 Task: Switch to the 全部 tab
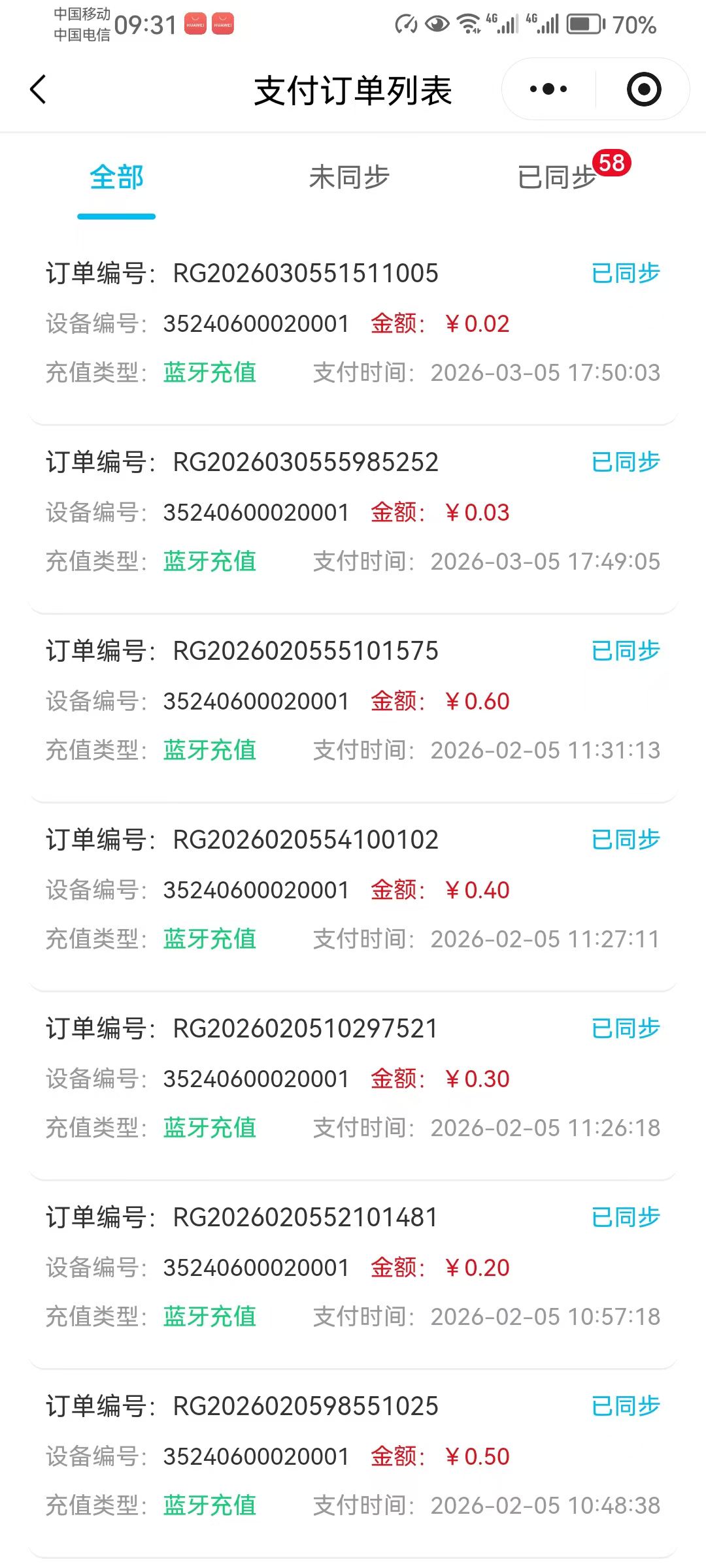116,178
